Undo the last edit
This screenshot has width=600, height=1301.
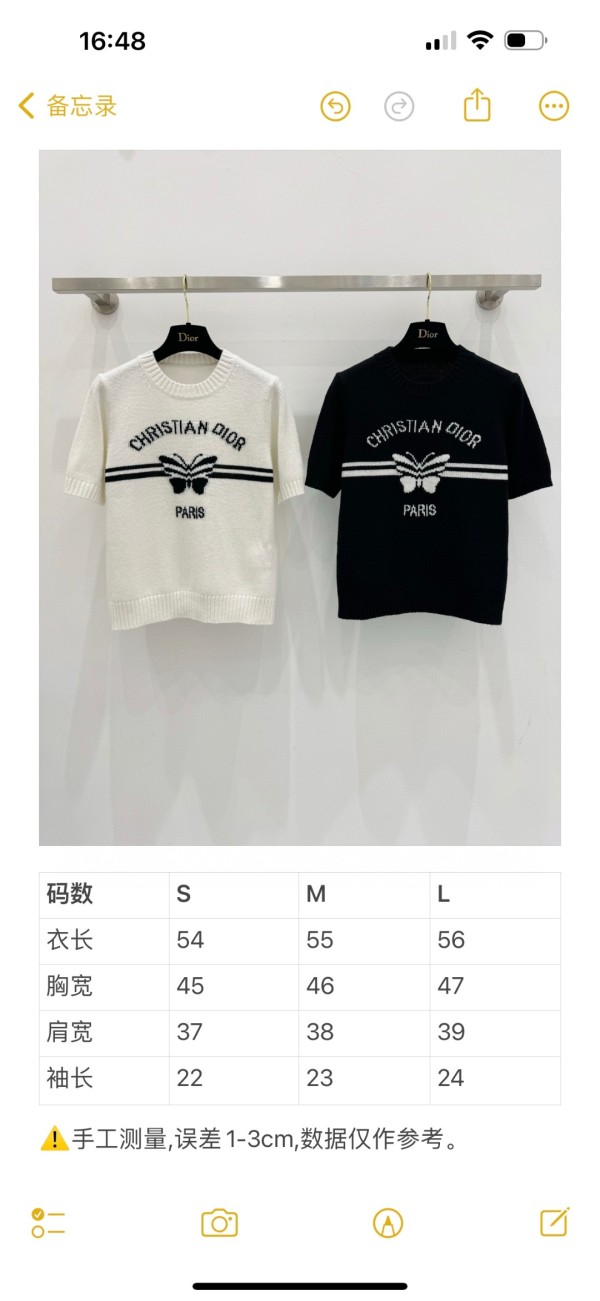[335, 106]
